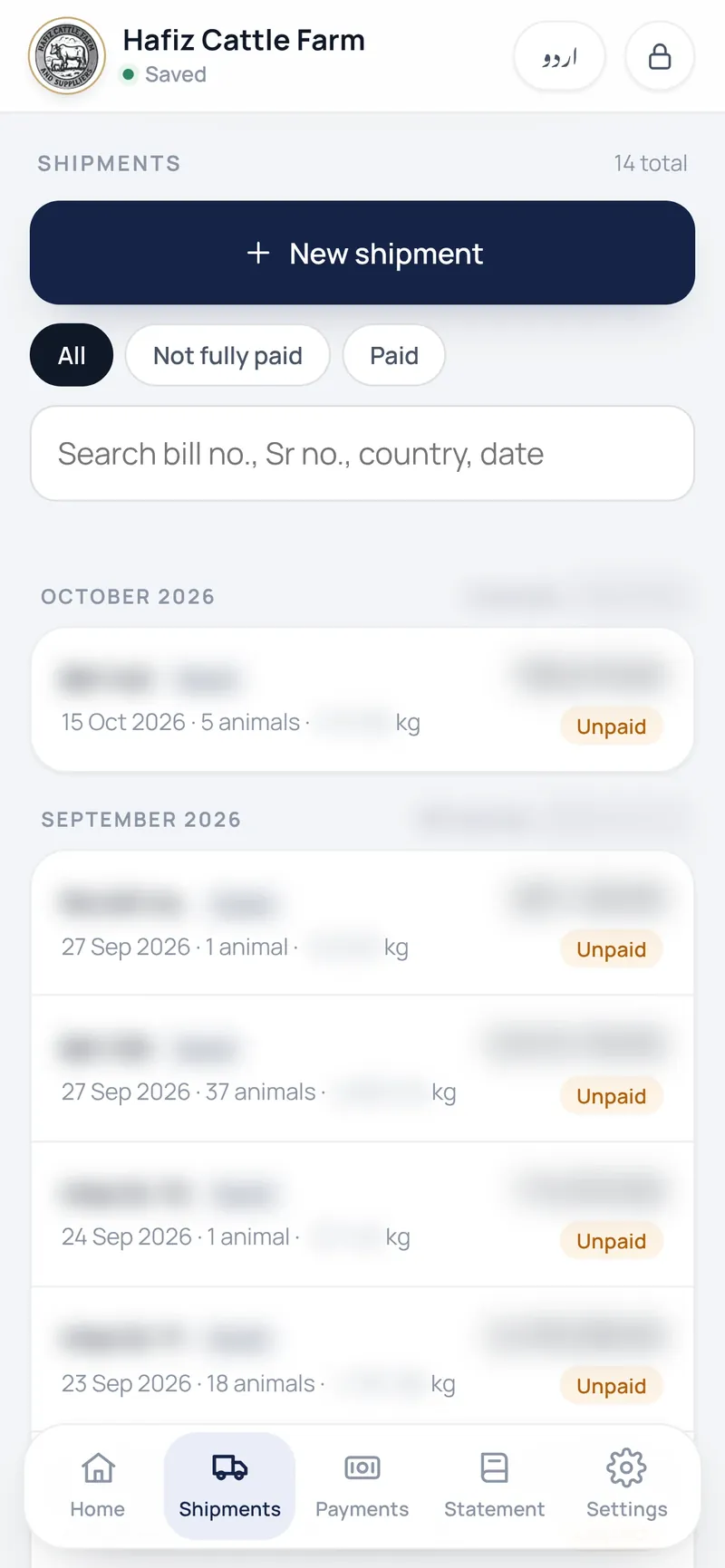Open the 23 Sep 2026 shipment

[x=362, y=1359]
